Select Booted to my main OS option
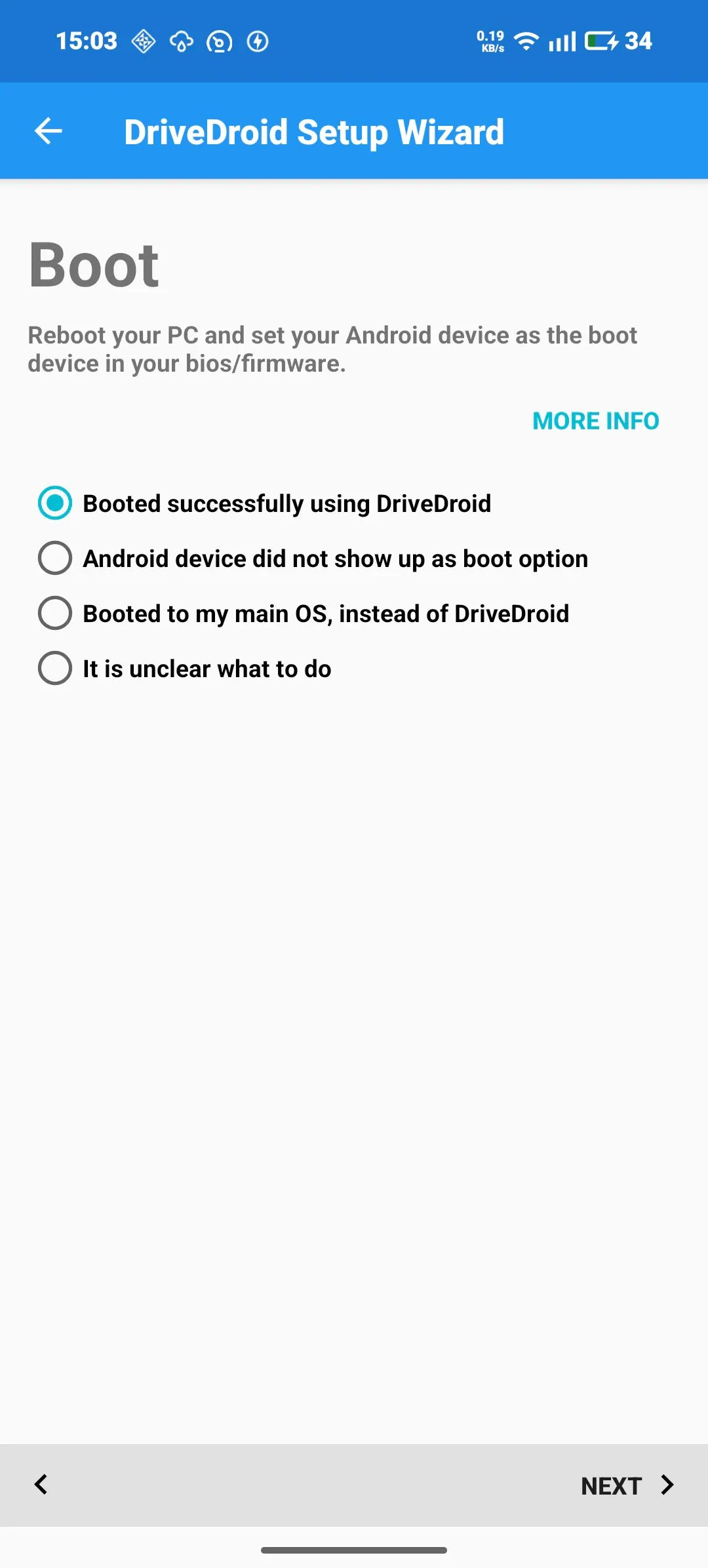Screen dimensions: 708x1568 point(55,614)
